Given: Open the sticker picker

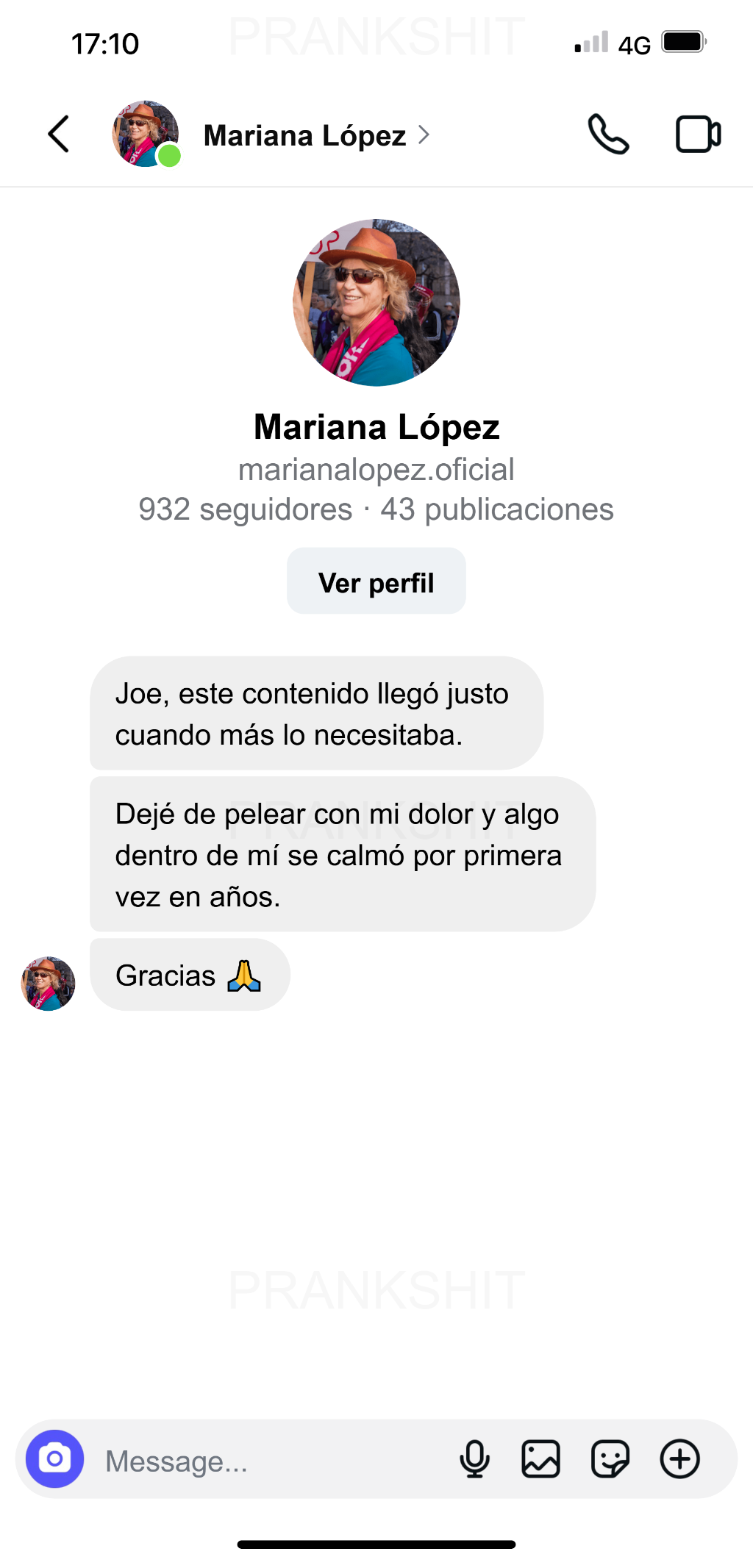Looking at the screenshot, I should pos(610,1459).
